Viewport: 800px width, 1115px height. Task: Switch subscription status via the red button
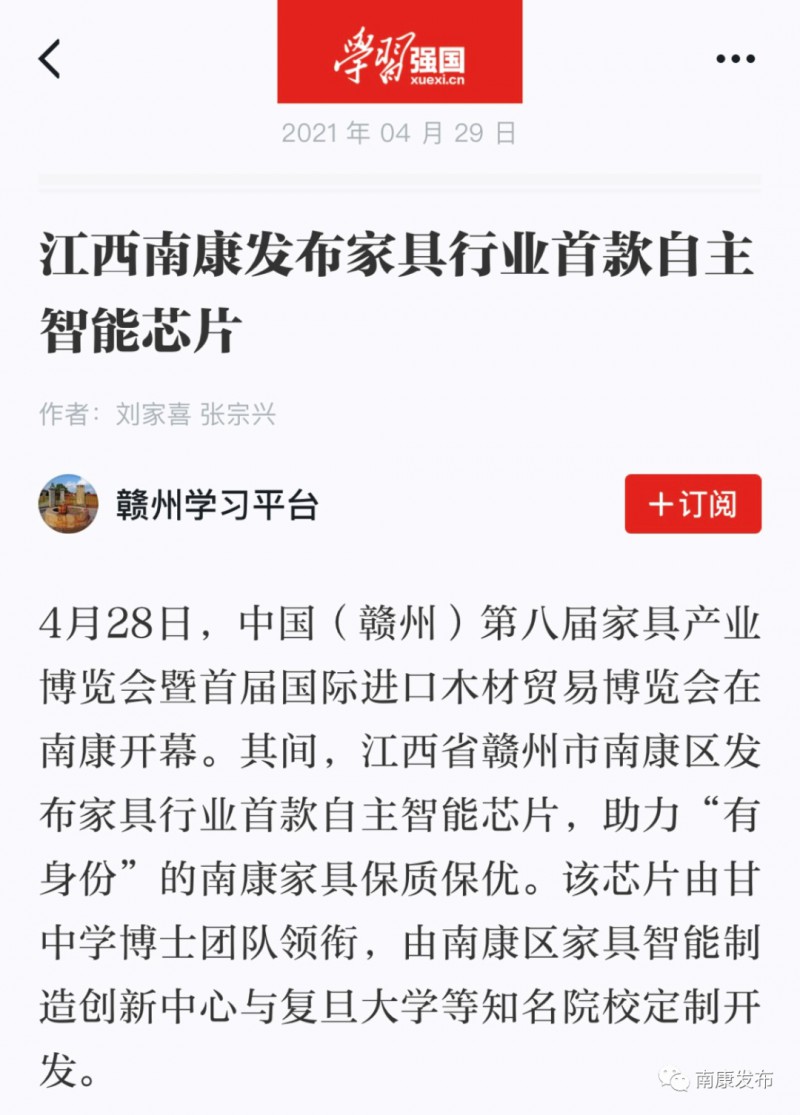click(x=693, y=505)
